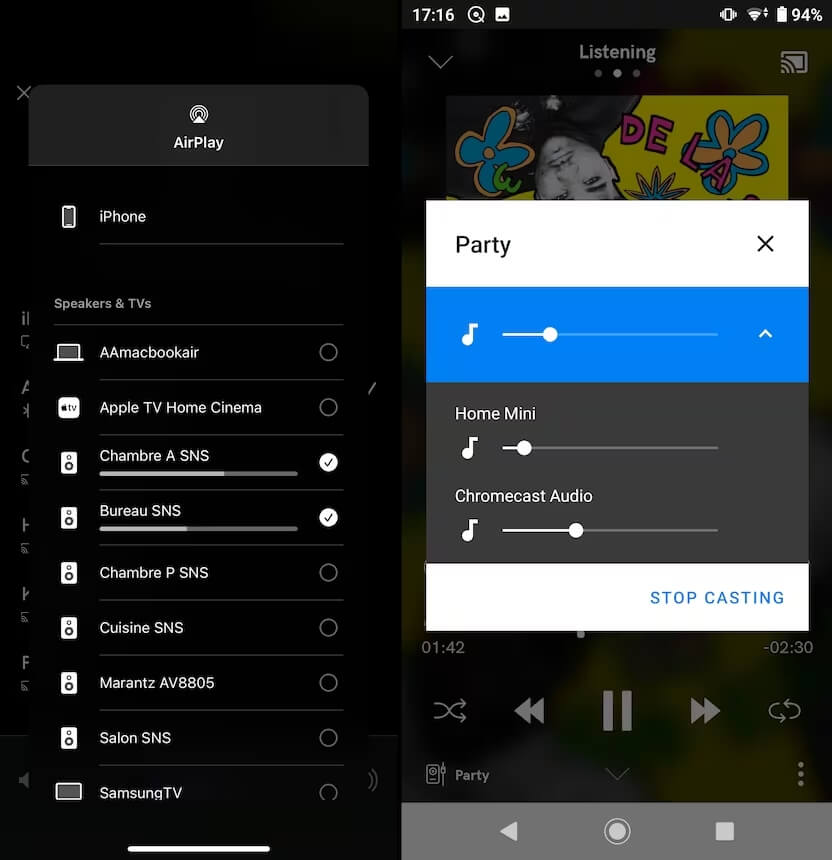Choose Apple TV Home Cinema output
Screen dimensions: 832x860
[327, 407]
